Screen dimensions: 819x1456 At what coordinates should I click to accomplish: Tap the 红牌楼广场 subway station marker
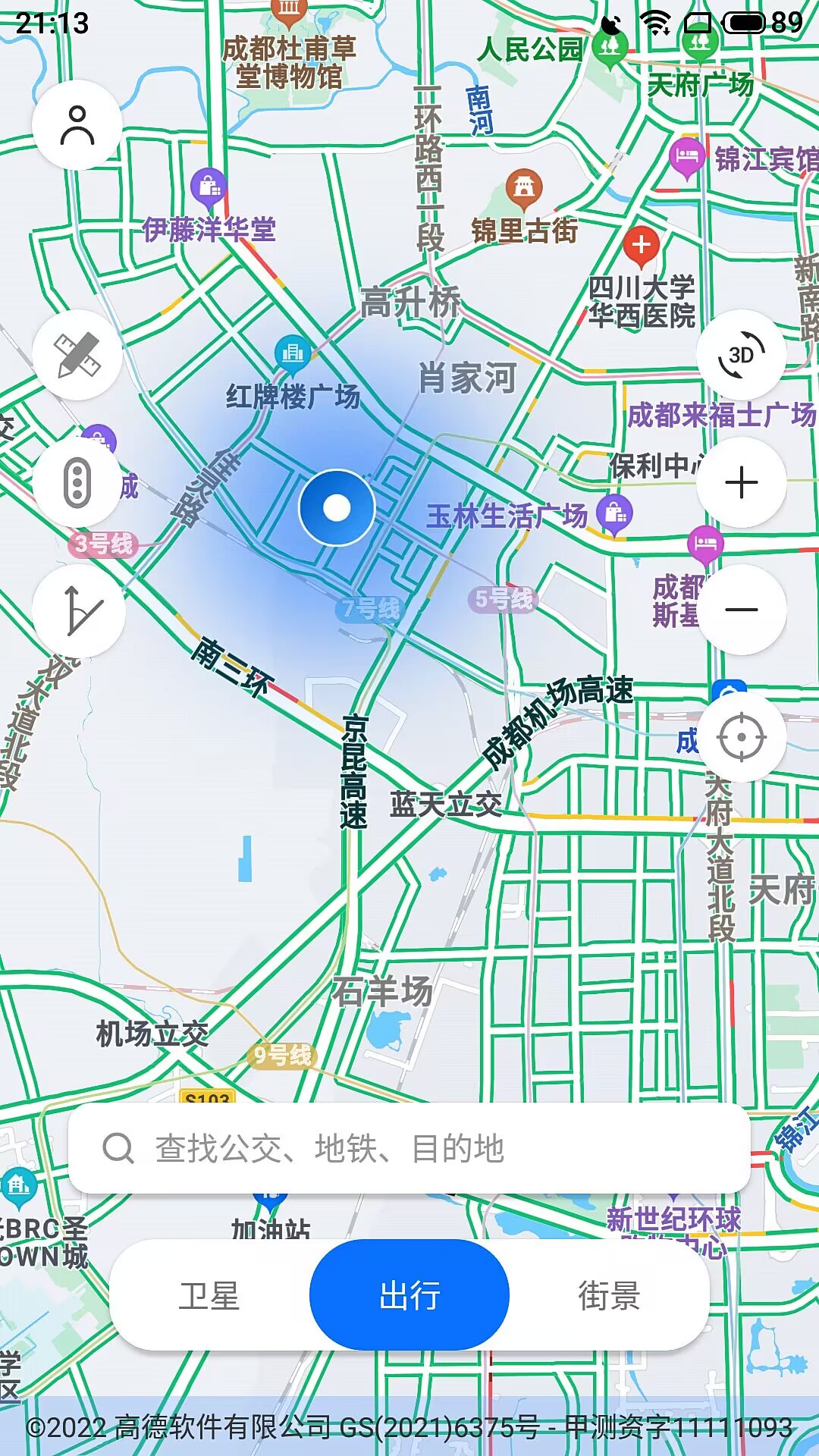coord(291,353)
